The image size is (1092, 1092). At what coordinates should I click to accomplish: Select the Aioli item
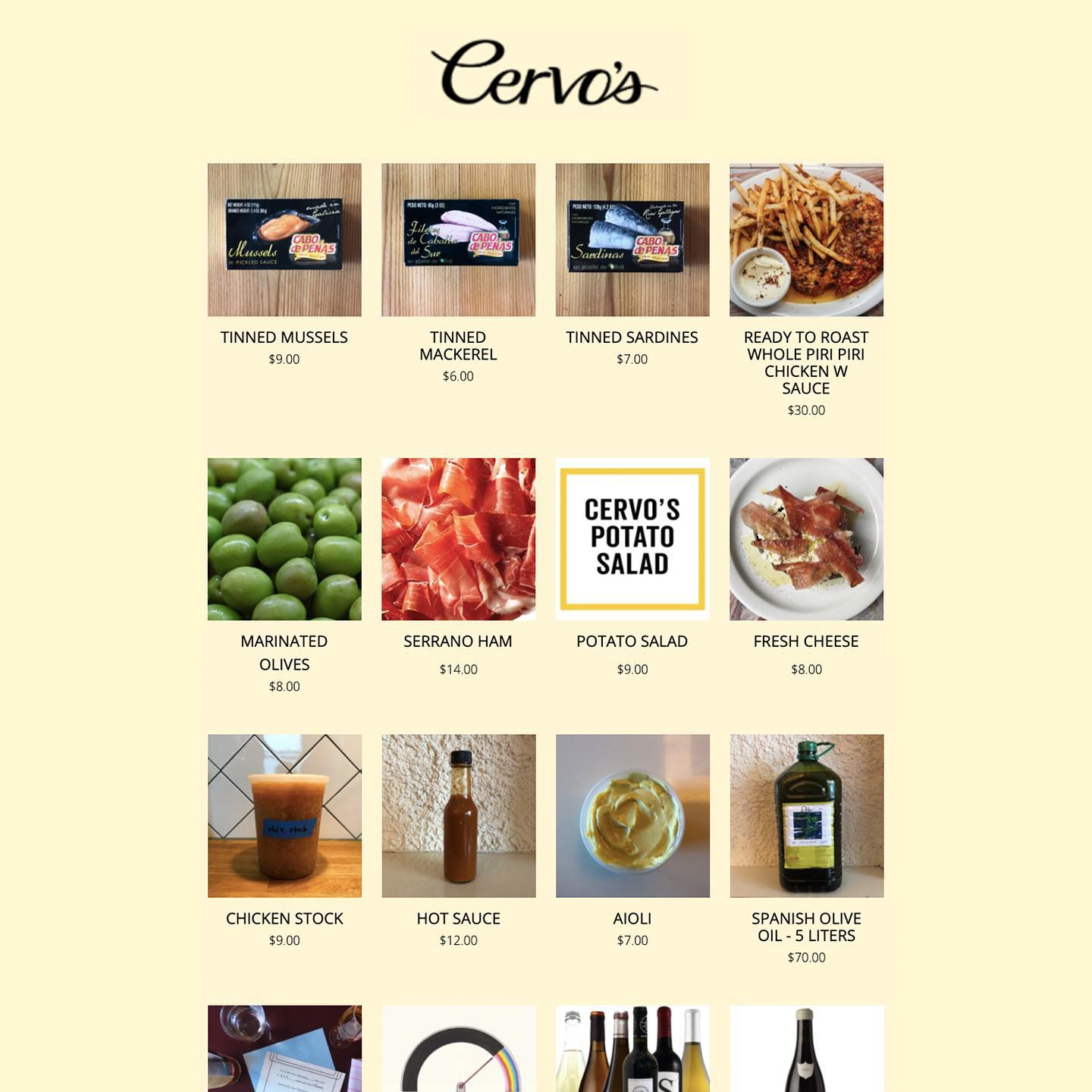coord(632,816)
